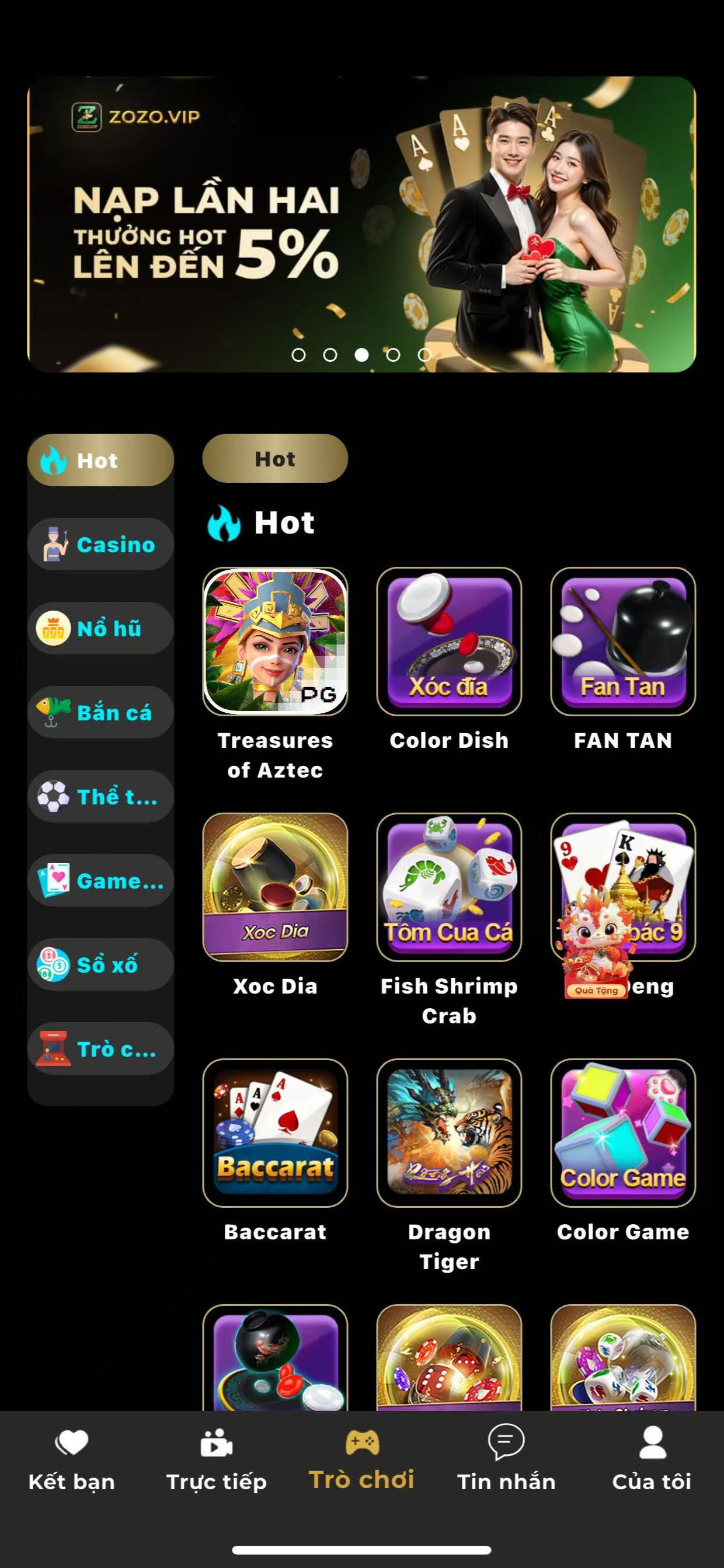Screen dimensions: 724x1568
Task: Play the Dragon Tiger game
Action: pyautogui.click(x=449, y=1133)
